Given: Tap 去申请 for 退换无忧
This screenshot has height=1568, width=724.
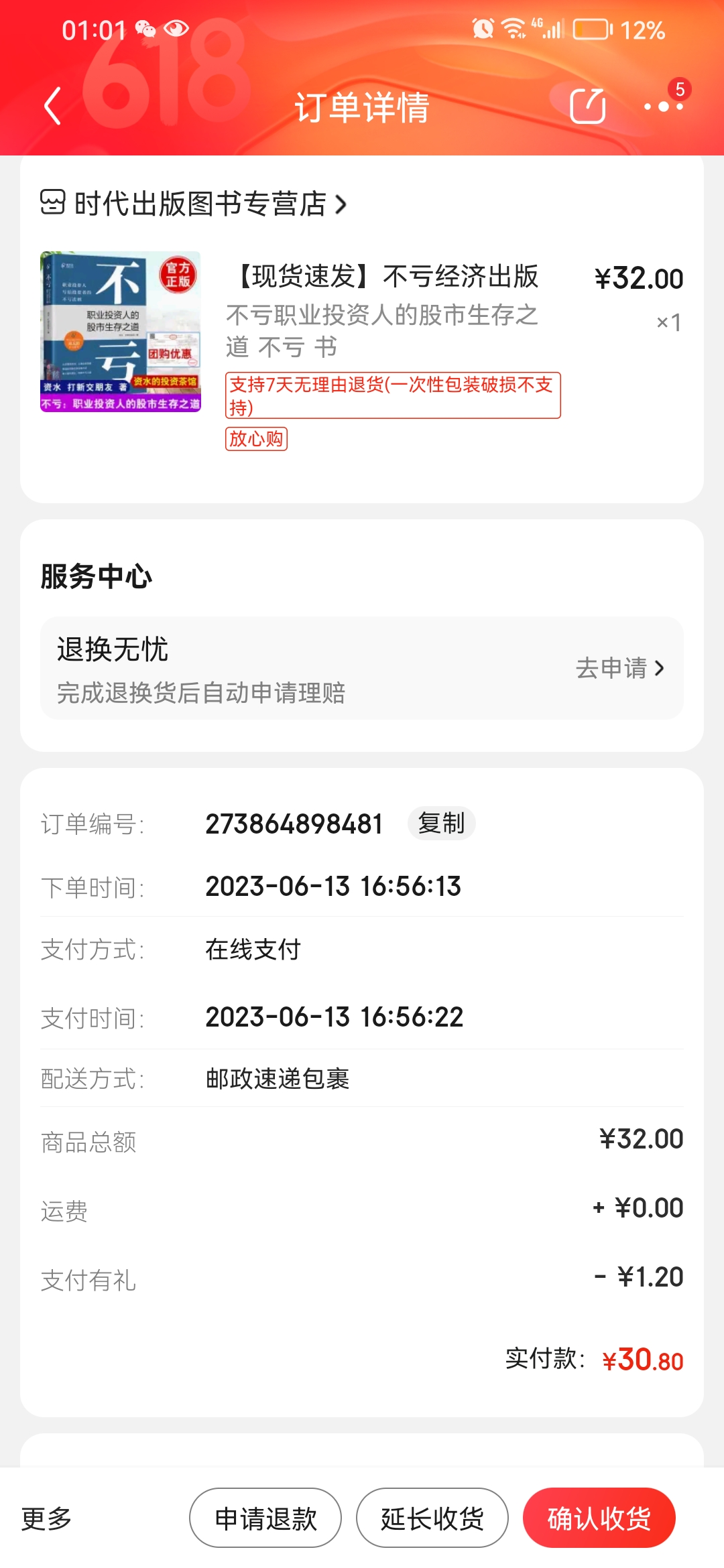Looking at the screenshot, I should pyautogui.click(x=619, y=668).
